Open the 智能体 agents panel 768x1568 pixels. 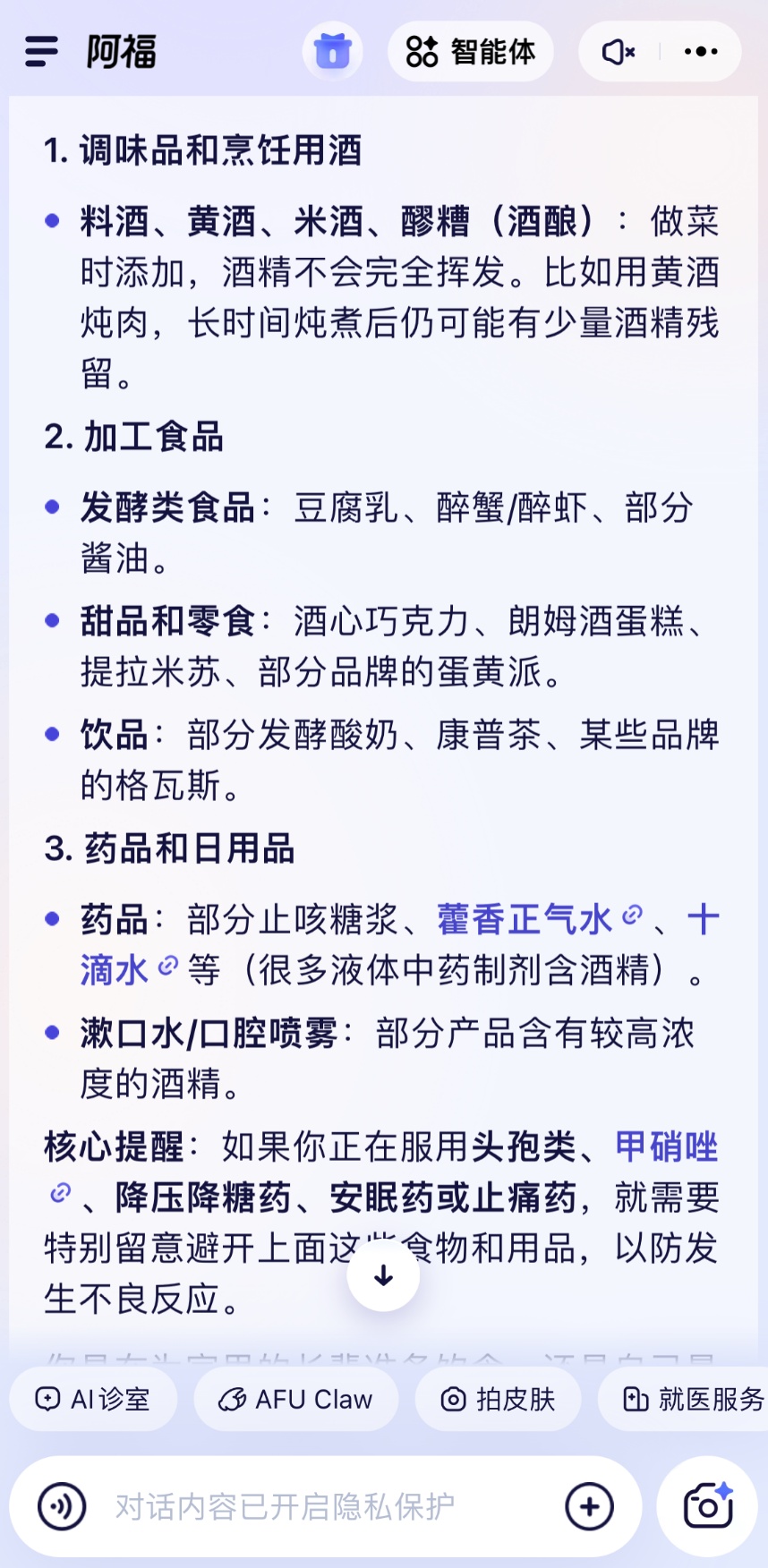coord(470,51)
